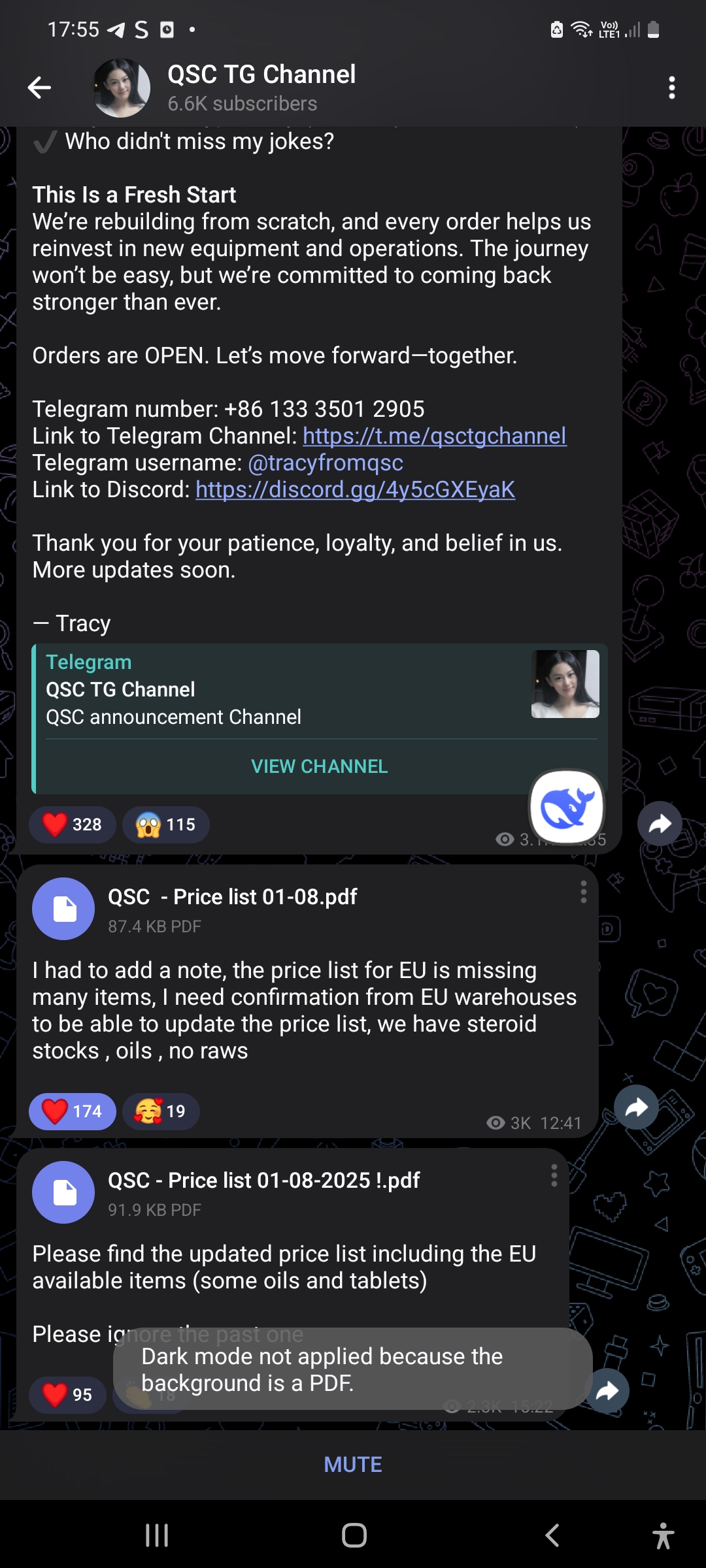The height and width of the screenshot is (1568, 706).
Task: Share Tracy's announcement message
Action: (x=660, y=823)
